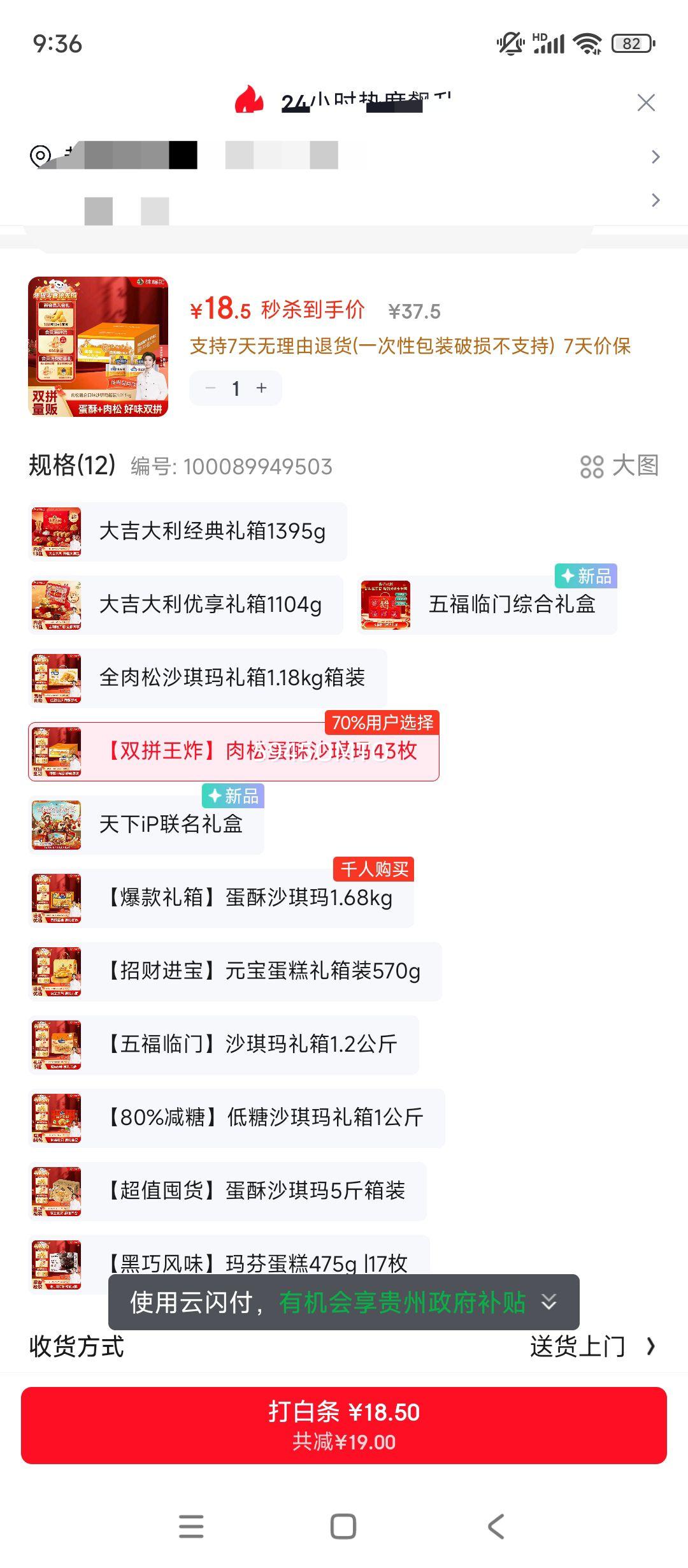Tap the 收货方式 section row
Screen dimensions: 688x1568
(76, 1347)
